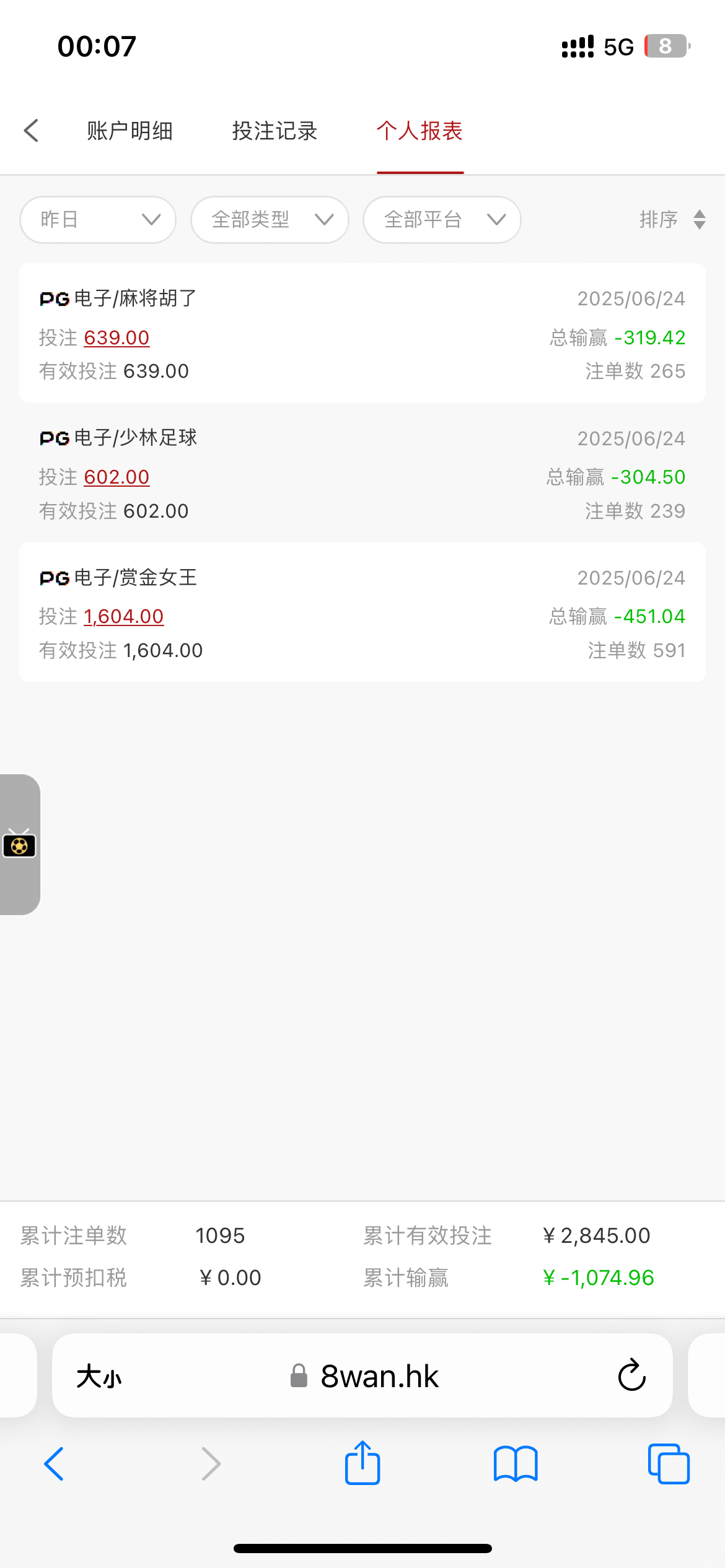The width and height of the screenshot is (725, 1568).
Task: Open Safari bookmarks icon in bottom toolbar
Action: pyautogui.click(x=515, y=1464)
